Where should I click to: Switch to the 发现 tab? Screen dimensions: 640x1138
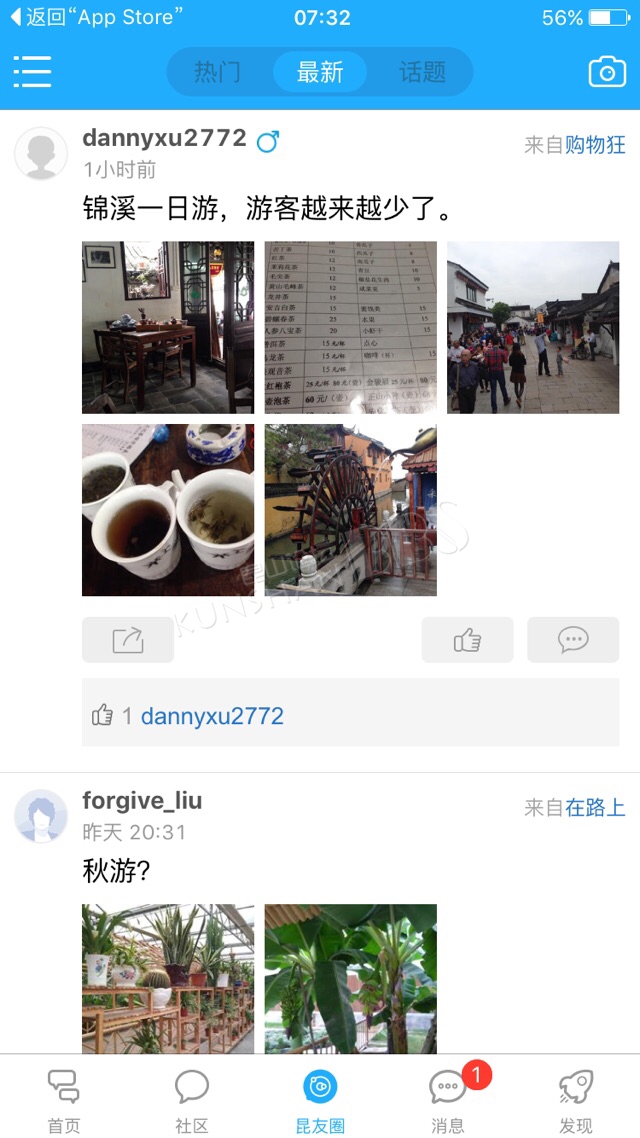click(x=576, y=1098)
